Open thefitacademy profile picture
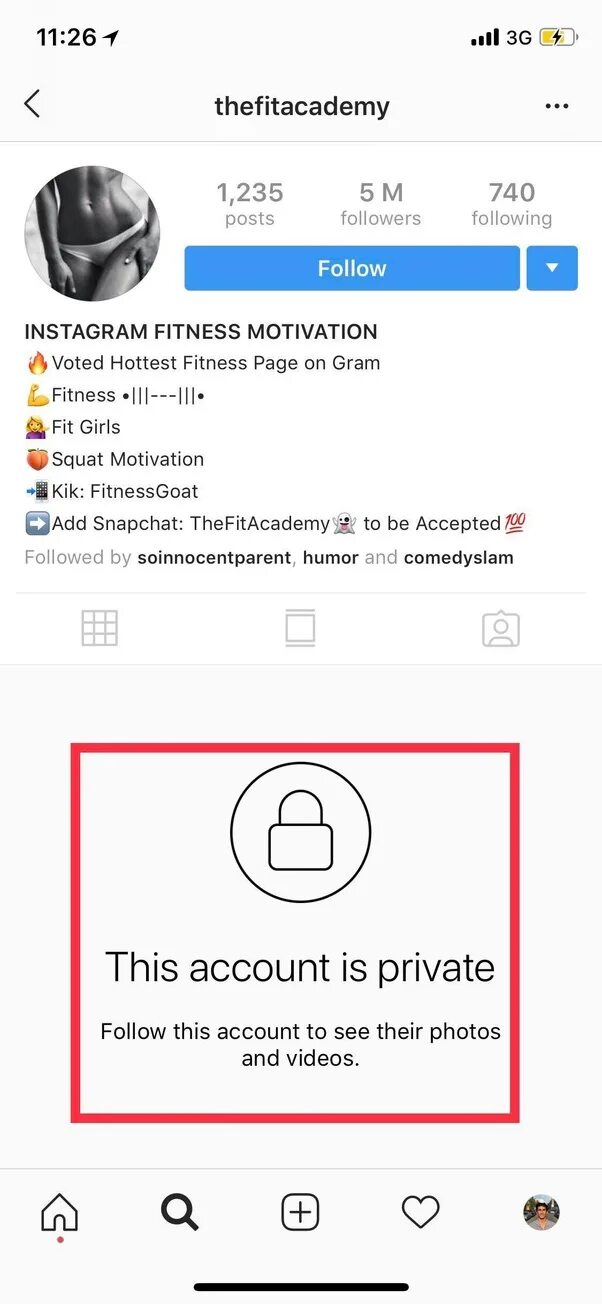602x1304 pixels. click(x=92, y=233)
